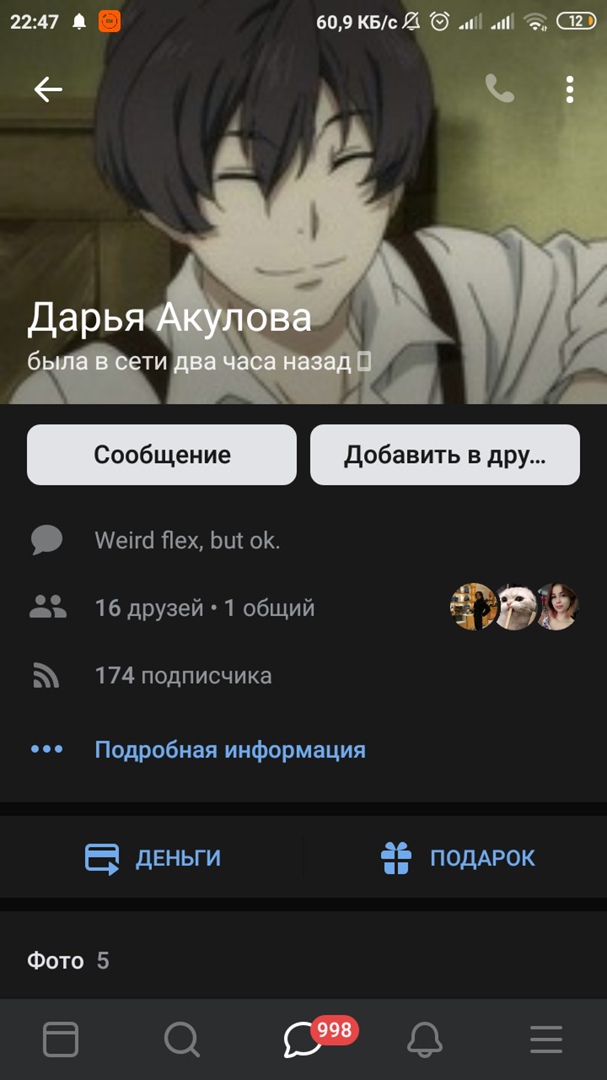View the 174 подписчика followers row
The height and width of the screenshot is (1080, 607).
183,675
